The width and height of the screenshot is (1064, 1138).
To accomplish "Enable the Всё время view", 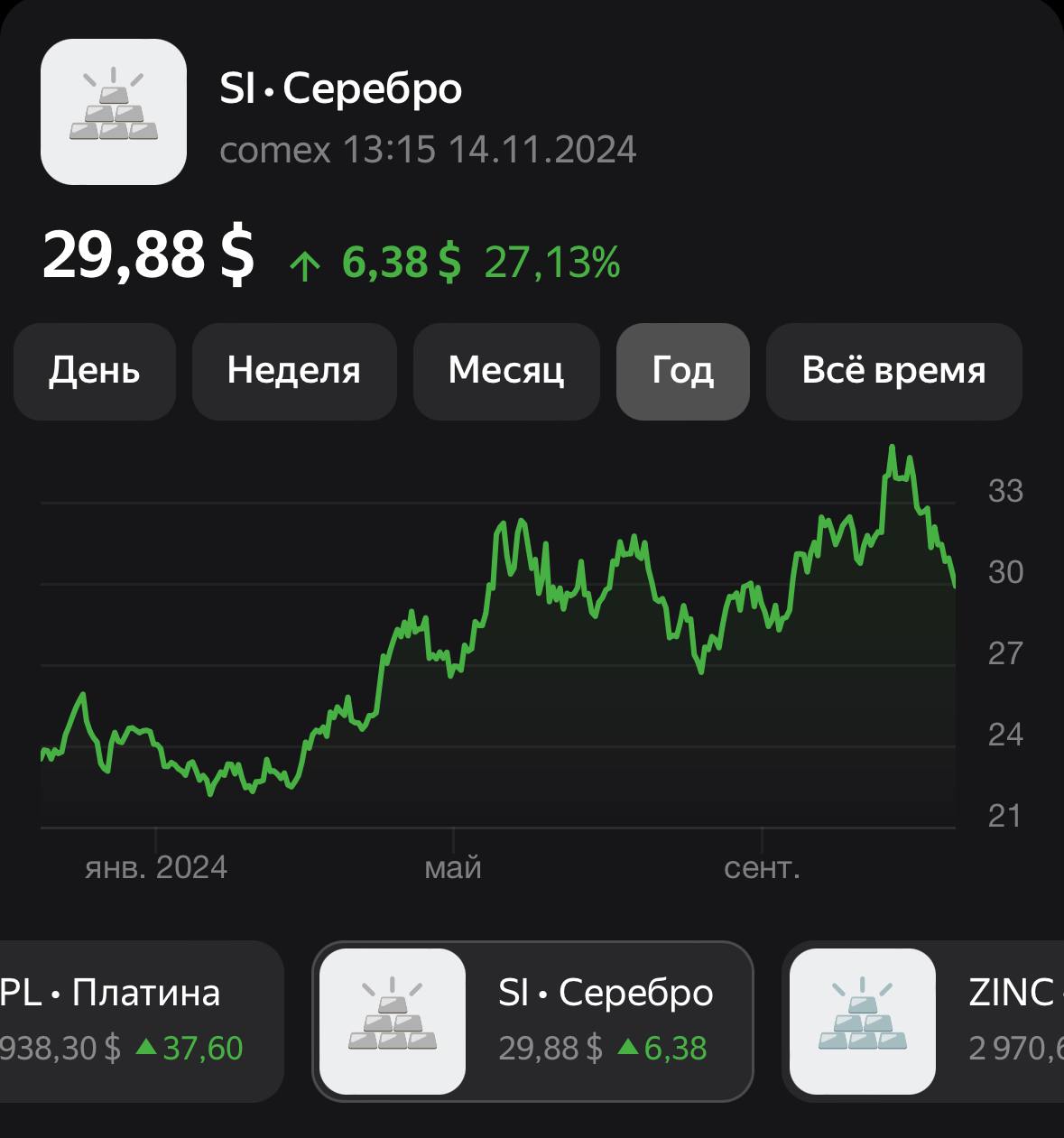I will (x=894, y=371).
